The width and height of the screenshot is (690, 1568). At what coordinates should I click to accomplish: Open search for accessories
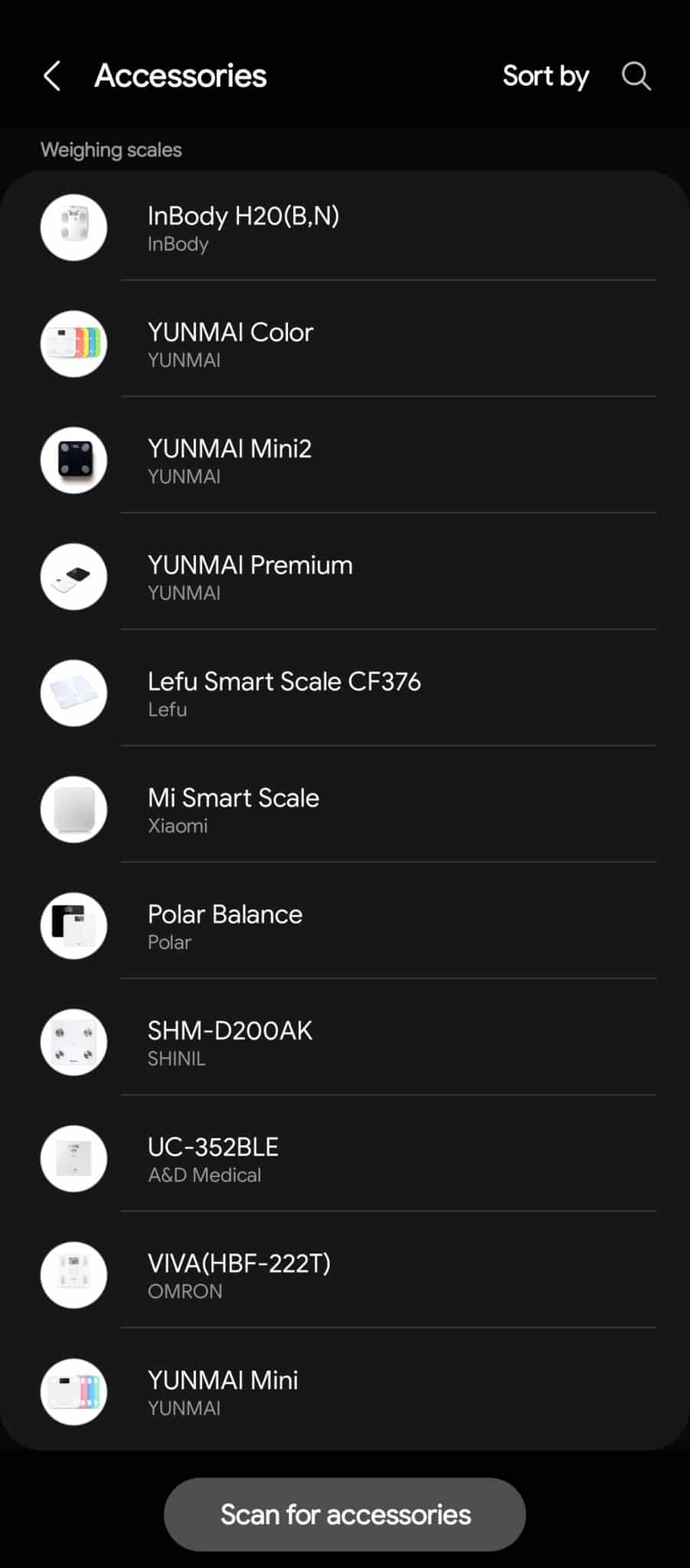[x=636, y=76]
